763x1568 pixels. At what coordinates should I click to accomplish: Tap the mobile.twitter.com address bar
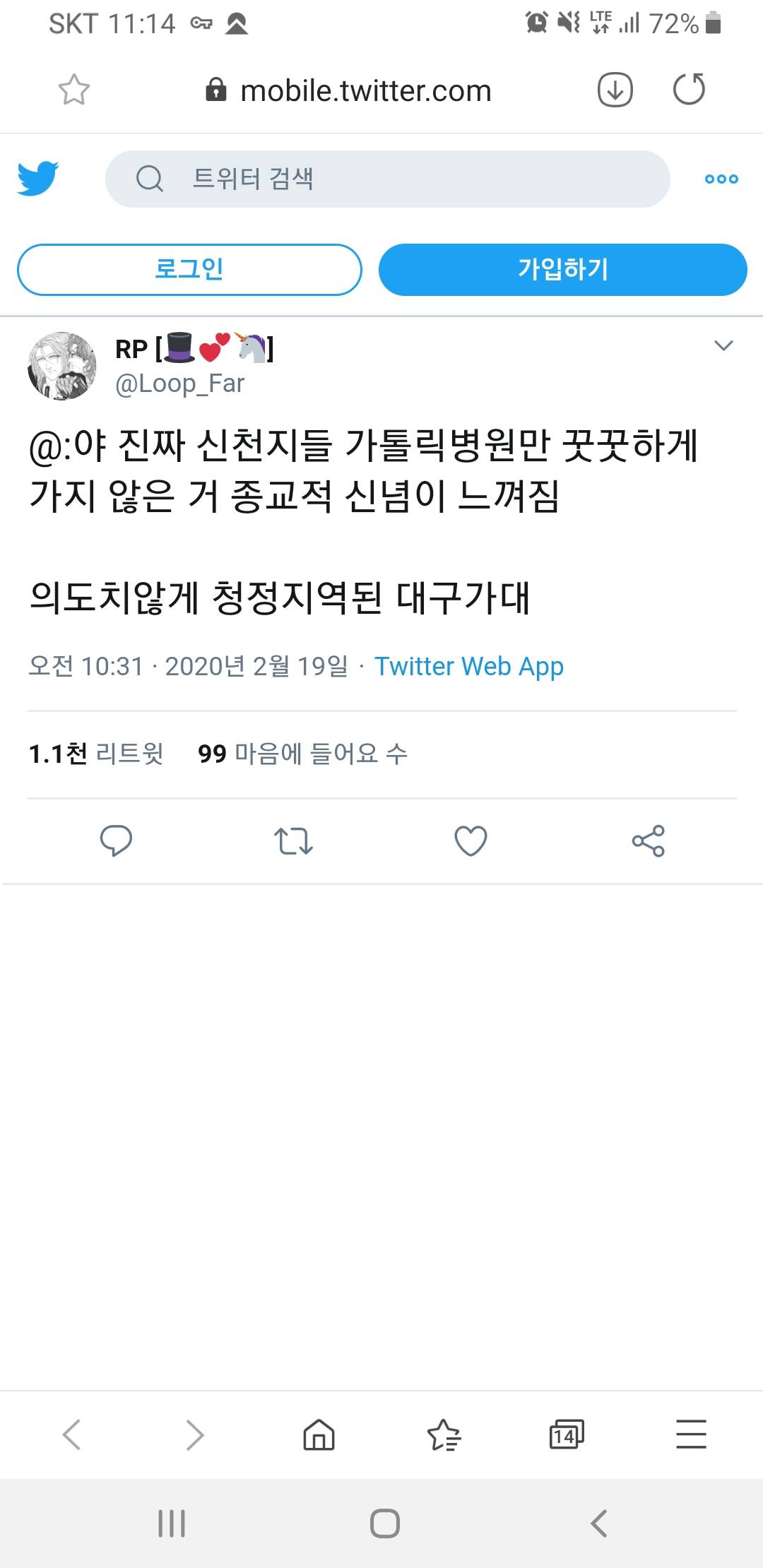pyautogui.click(x=365, y=91)
